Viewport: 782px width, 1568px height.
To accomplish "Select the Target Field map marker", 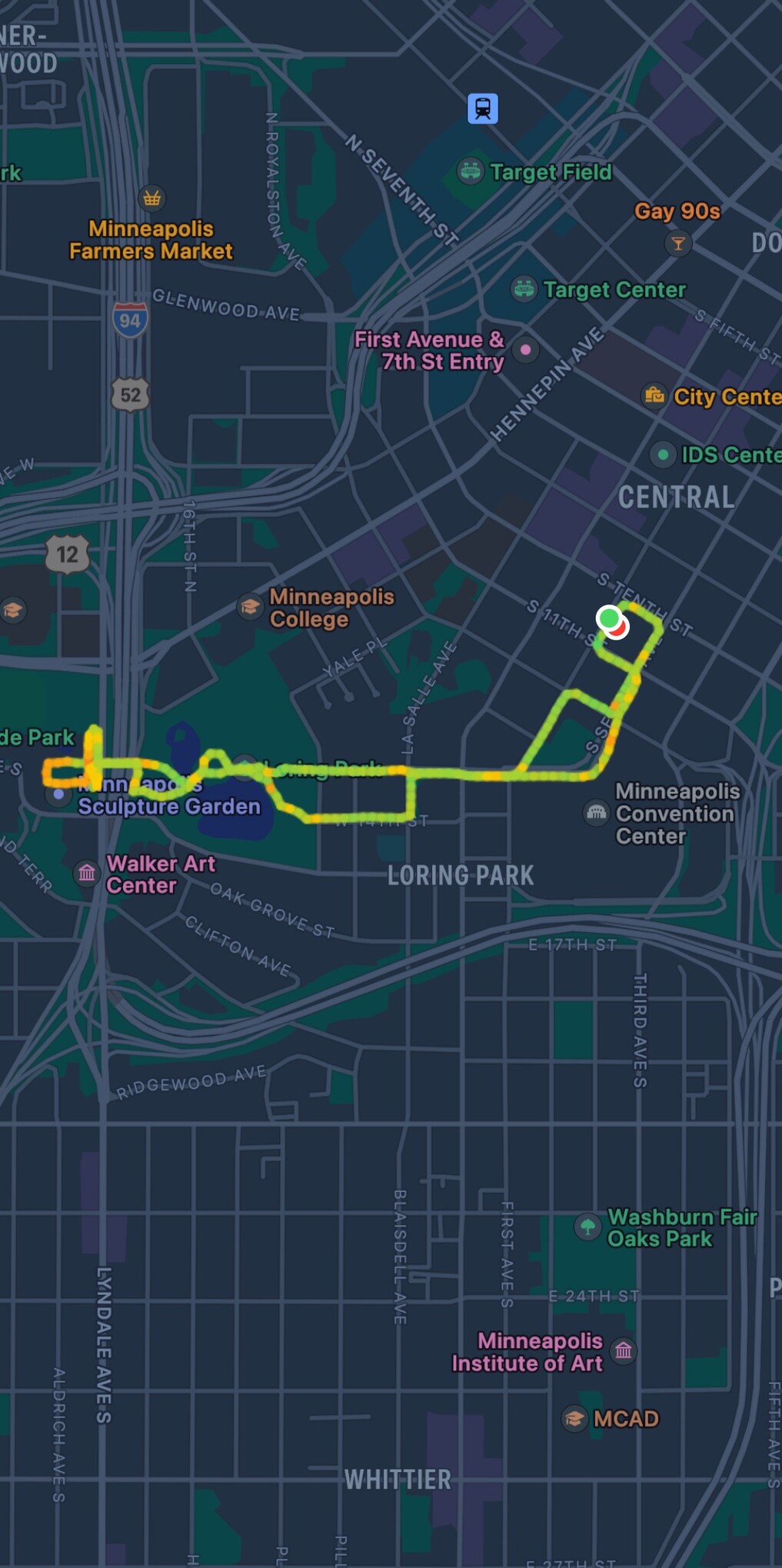I will pyautogui.click(x=470, y=171).
